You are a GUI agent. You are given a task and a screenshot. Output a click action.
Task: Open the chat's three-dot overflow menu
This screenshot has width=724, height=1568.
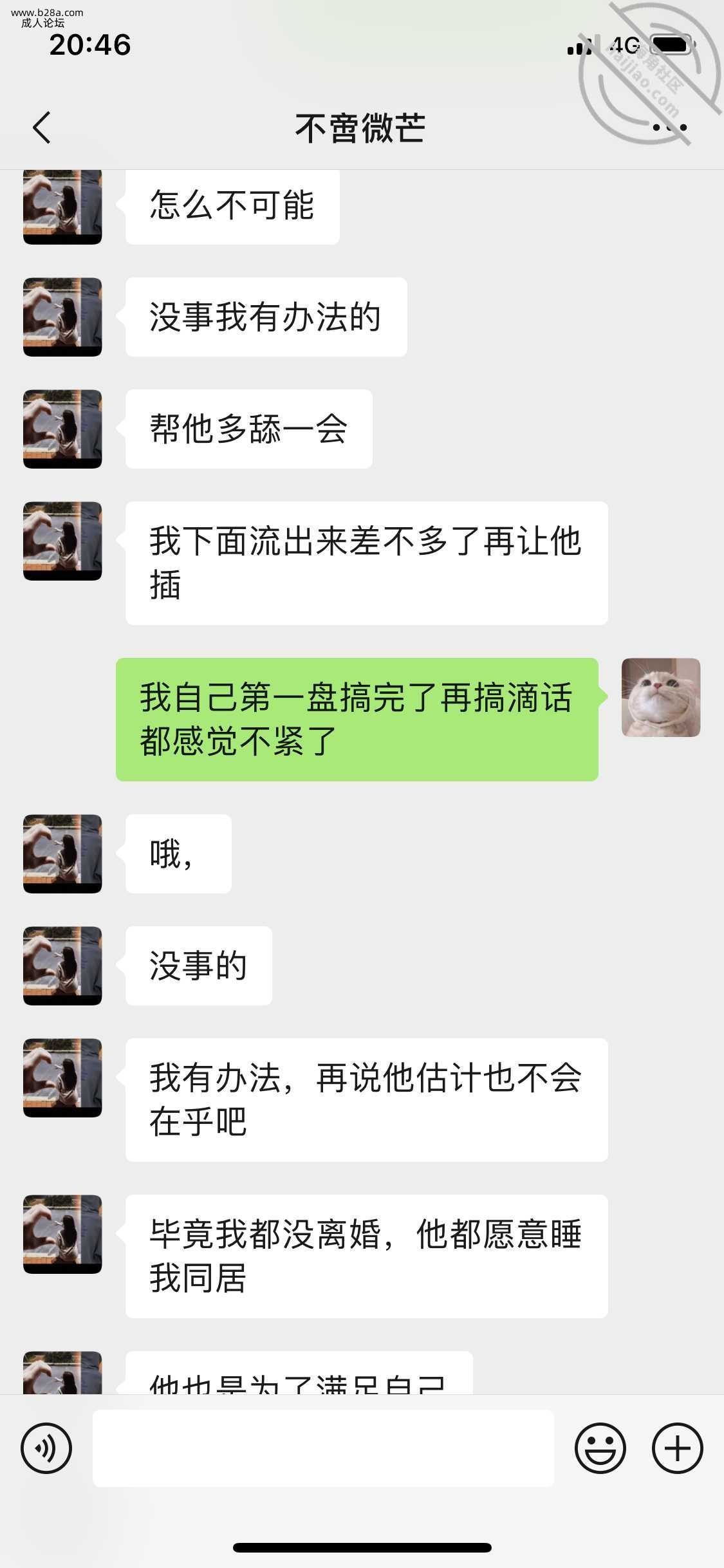669,127
